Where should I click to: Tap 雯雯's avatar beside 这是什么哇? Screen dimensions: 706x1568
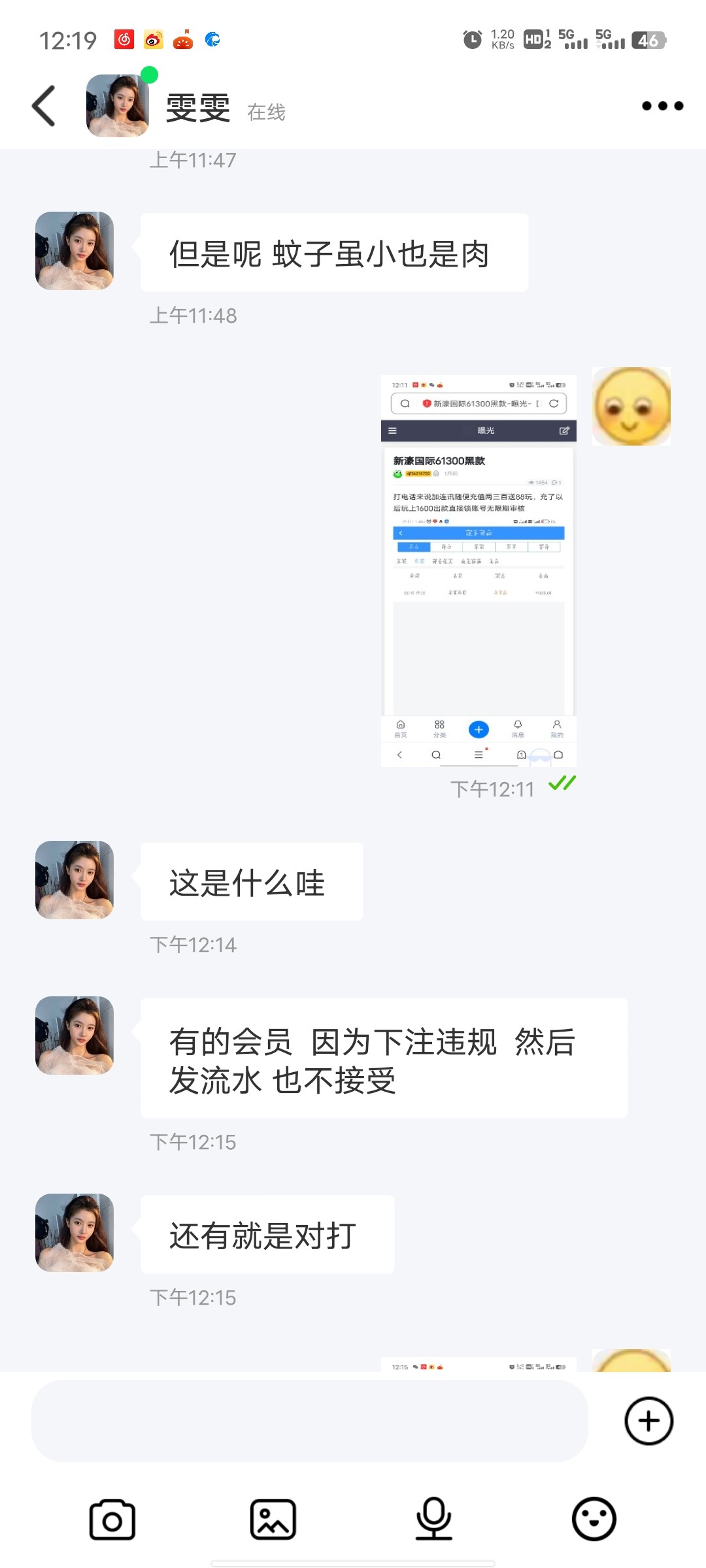[x=75, y=880]
